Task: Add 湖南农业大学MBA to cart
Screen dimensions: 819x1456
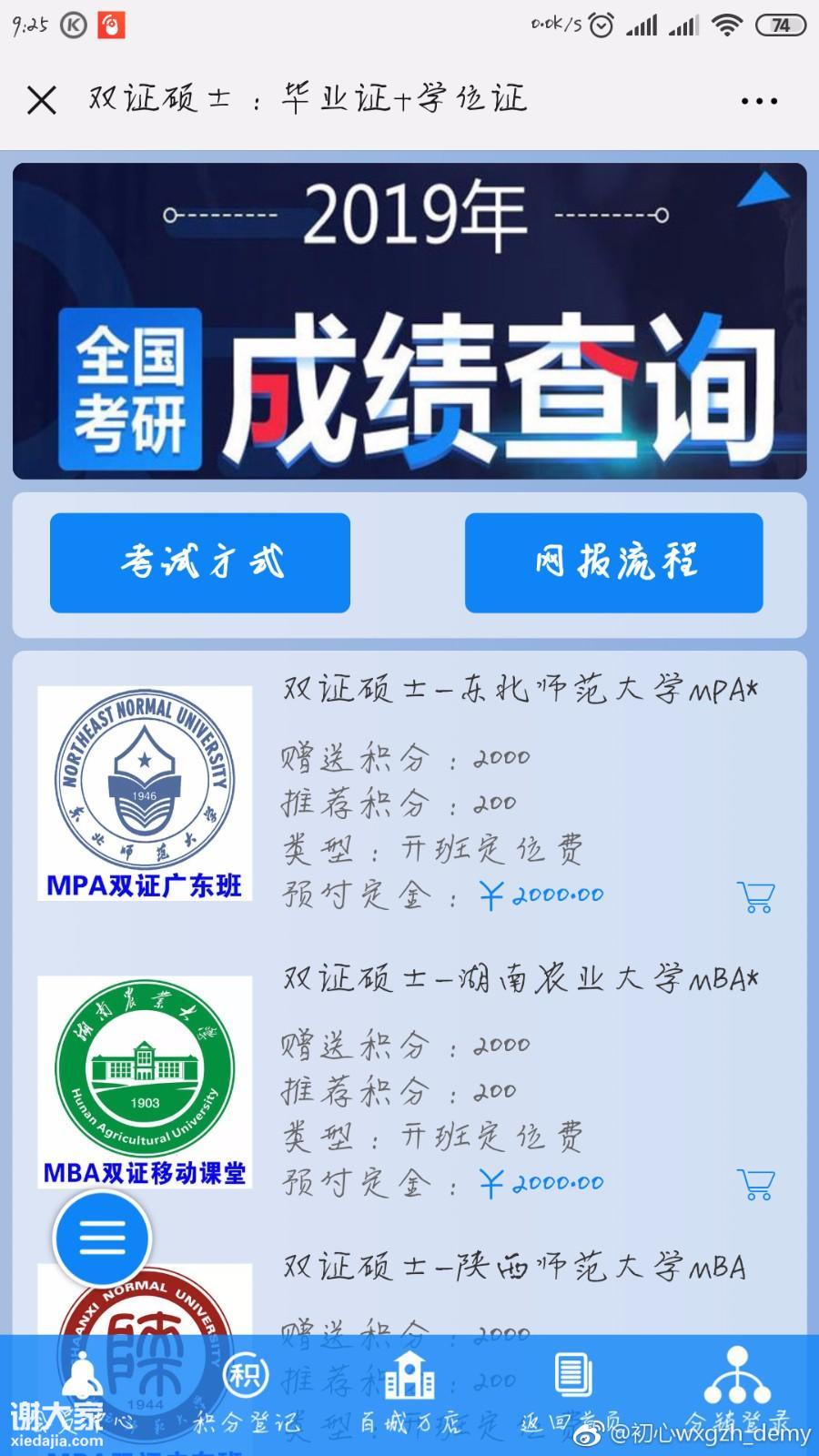Action: (x=755, y=1184)
